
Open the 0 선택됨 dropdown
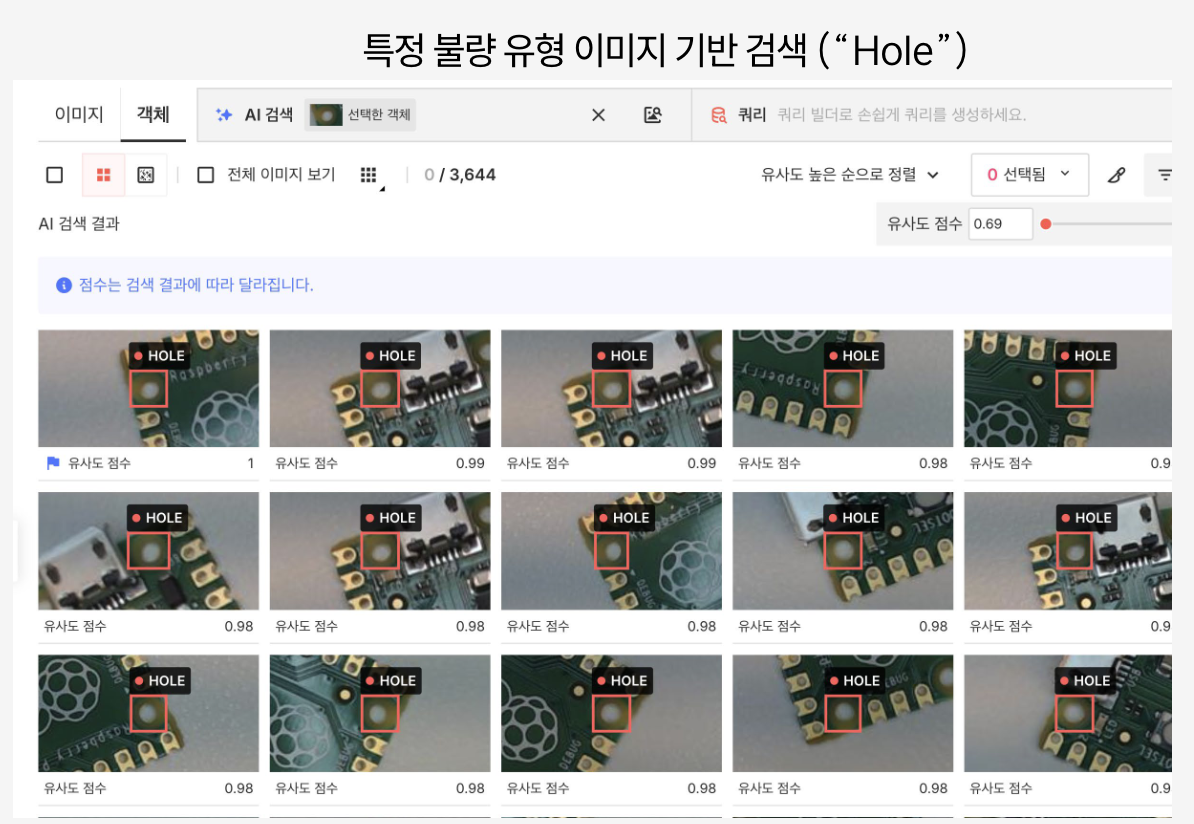pyautogui.click(x=1029, y=175)
